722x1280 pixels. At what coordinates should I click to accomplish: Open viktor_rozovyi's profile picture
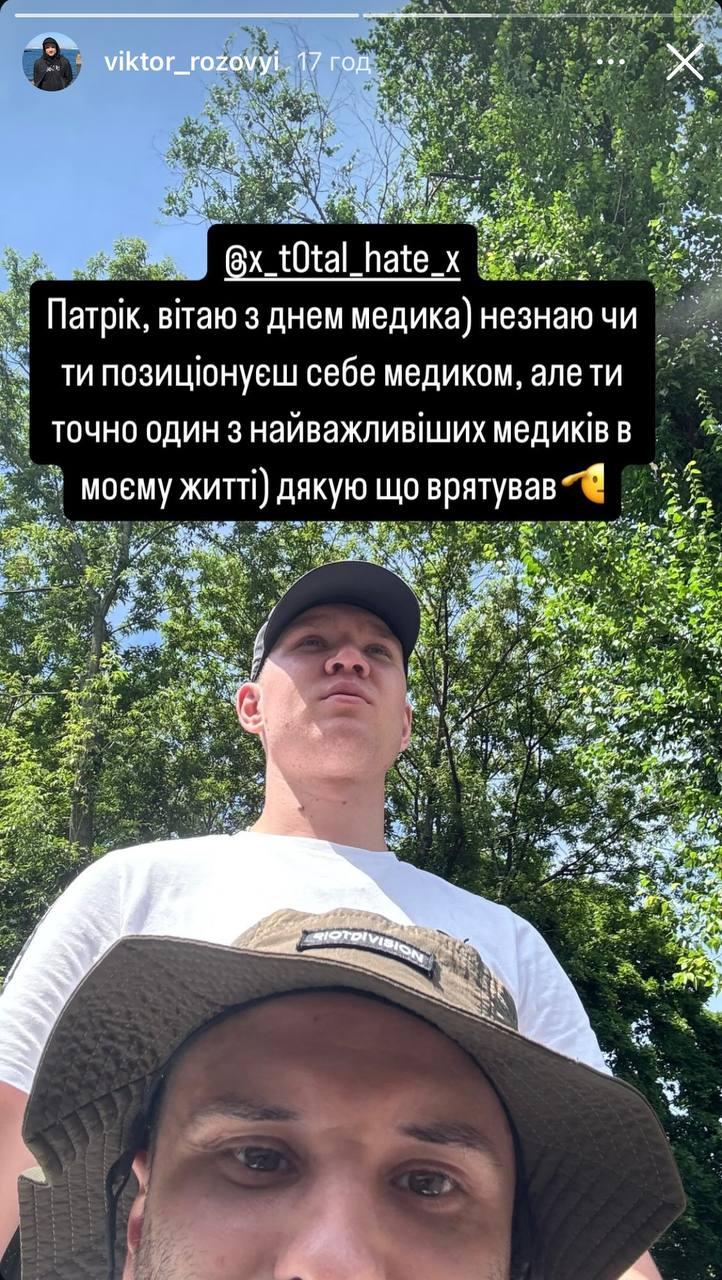pos(51,62)
